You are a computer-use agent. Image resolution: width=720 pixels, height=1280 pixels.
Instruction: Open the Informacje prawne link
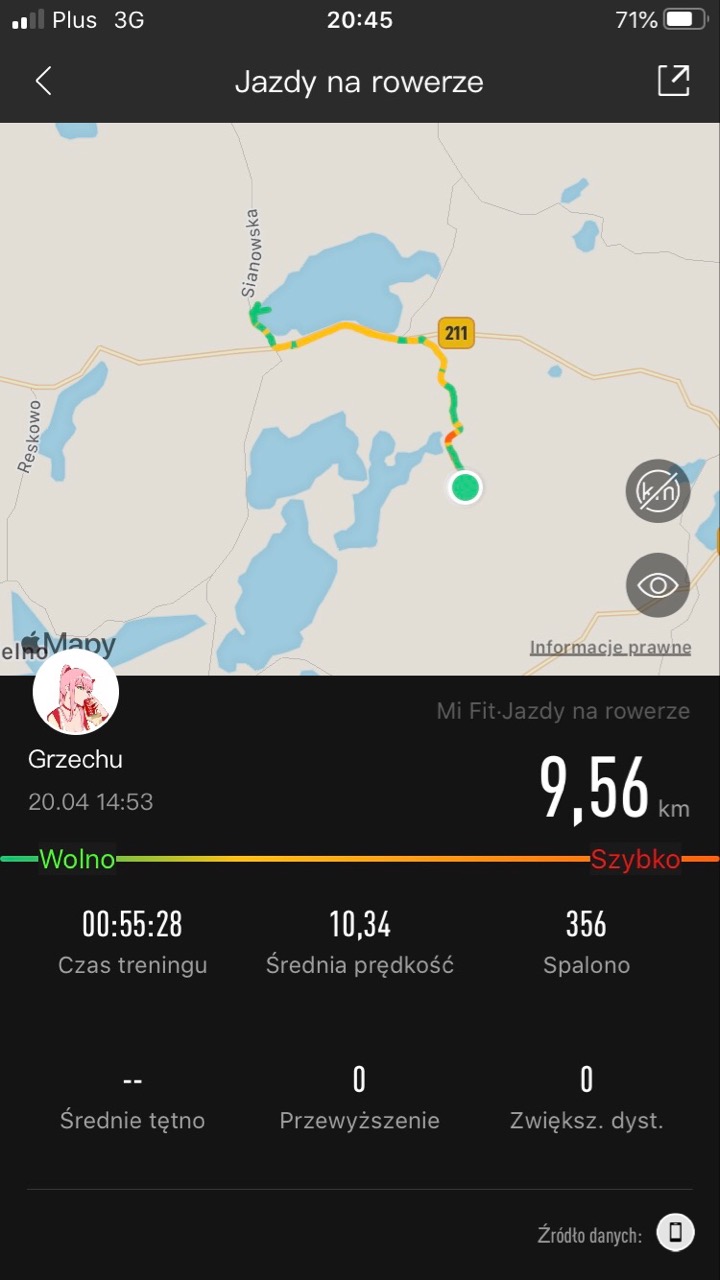pyautogui.click(x=610, y=647)
